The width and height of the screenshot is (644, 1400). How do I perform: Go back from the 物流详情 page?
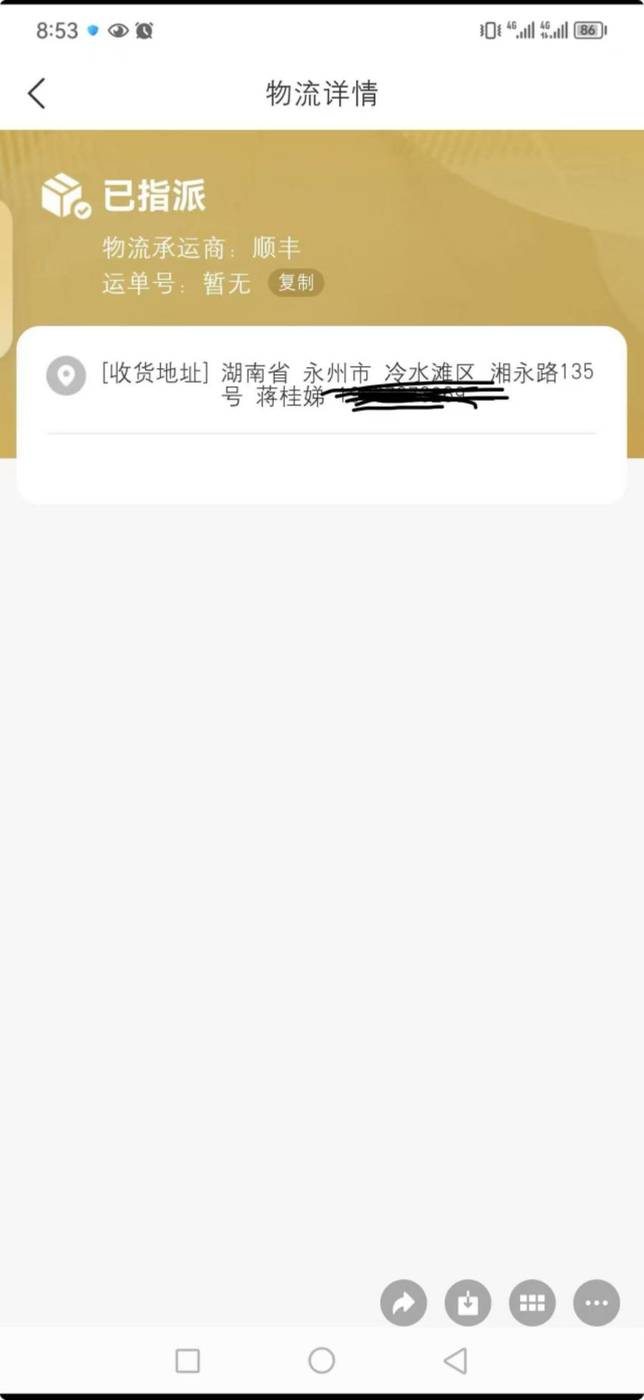click(x=37, y=93)
